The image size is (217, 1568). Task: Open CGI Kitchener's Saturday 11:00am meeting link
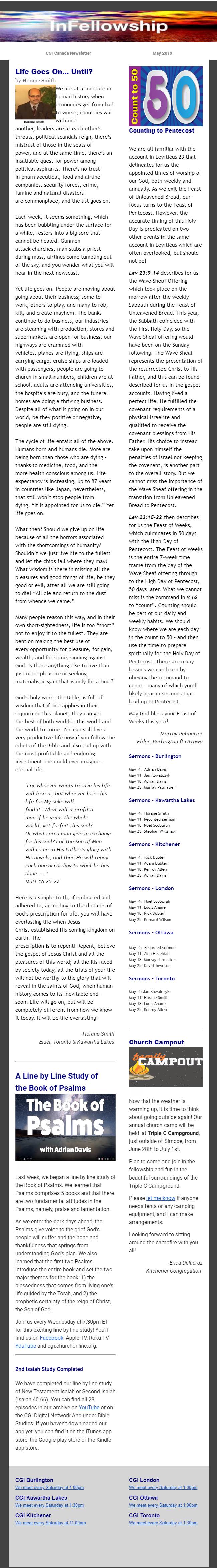point(50,1522)
